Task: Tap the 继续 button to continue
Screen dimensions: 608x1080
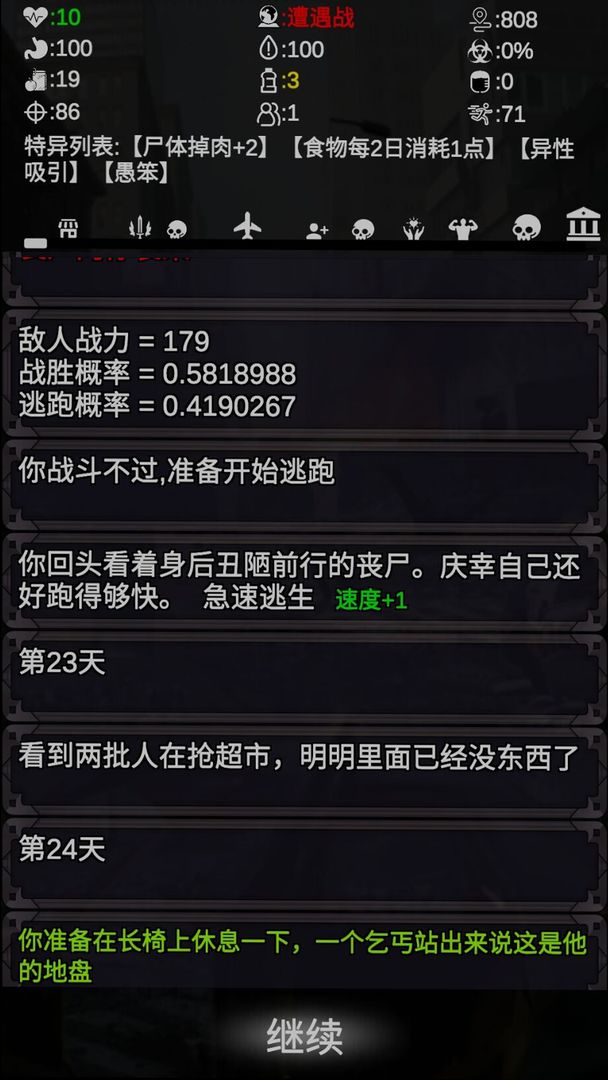Action: (304, 1037)
